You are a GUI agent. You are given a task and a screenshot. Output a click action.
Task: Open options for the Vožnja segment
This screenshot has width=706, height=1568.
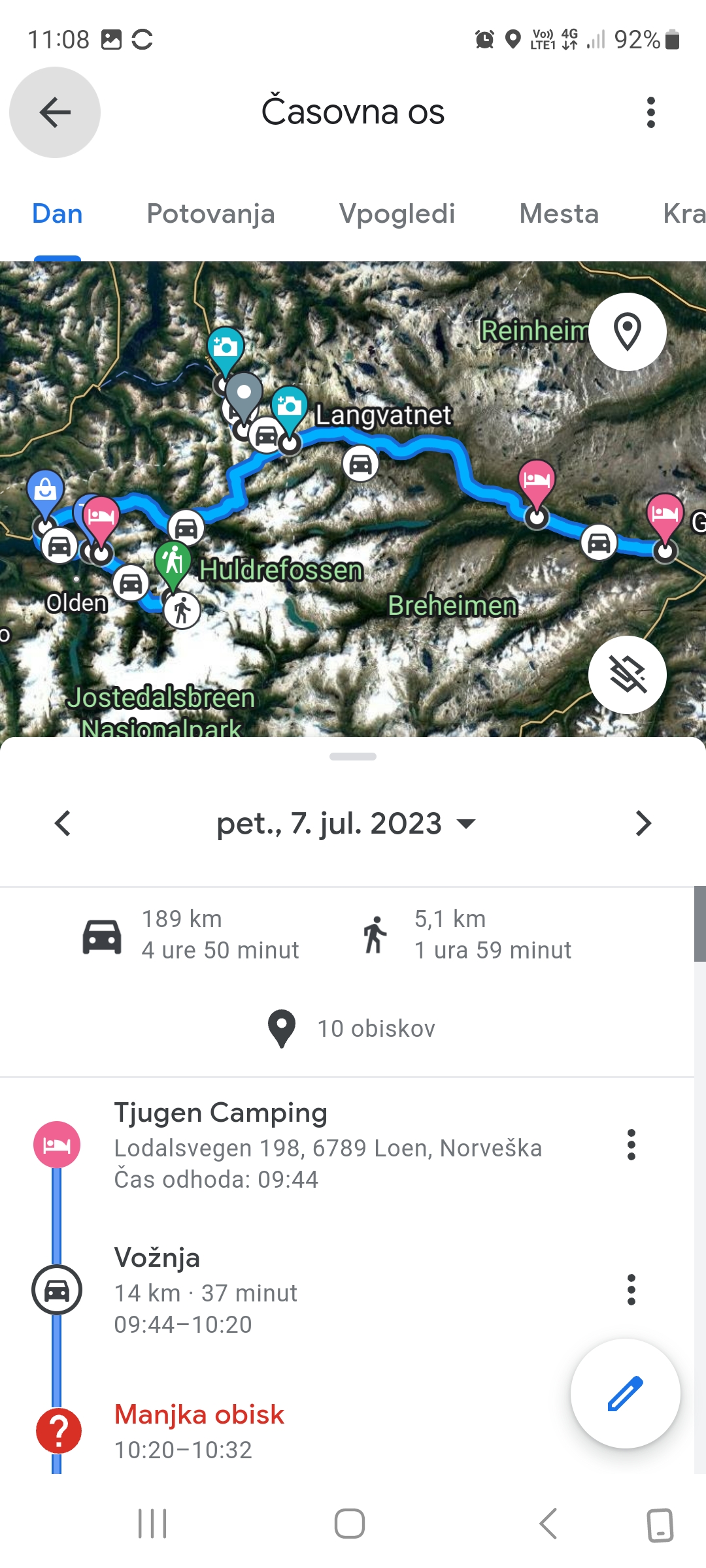coord(631,1290)
